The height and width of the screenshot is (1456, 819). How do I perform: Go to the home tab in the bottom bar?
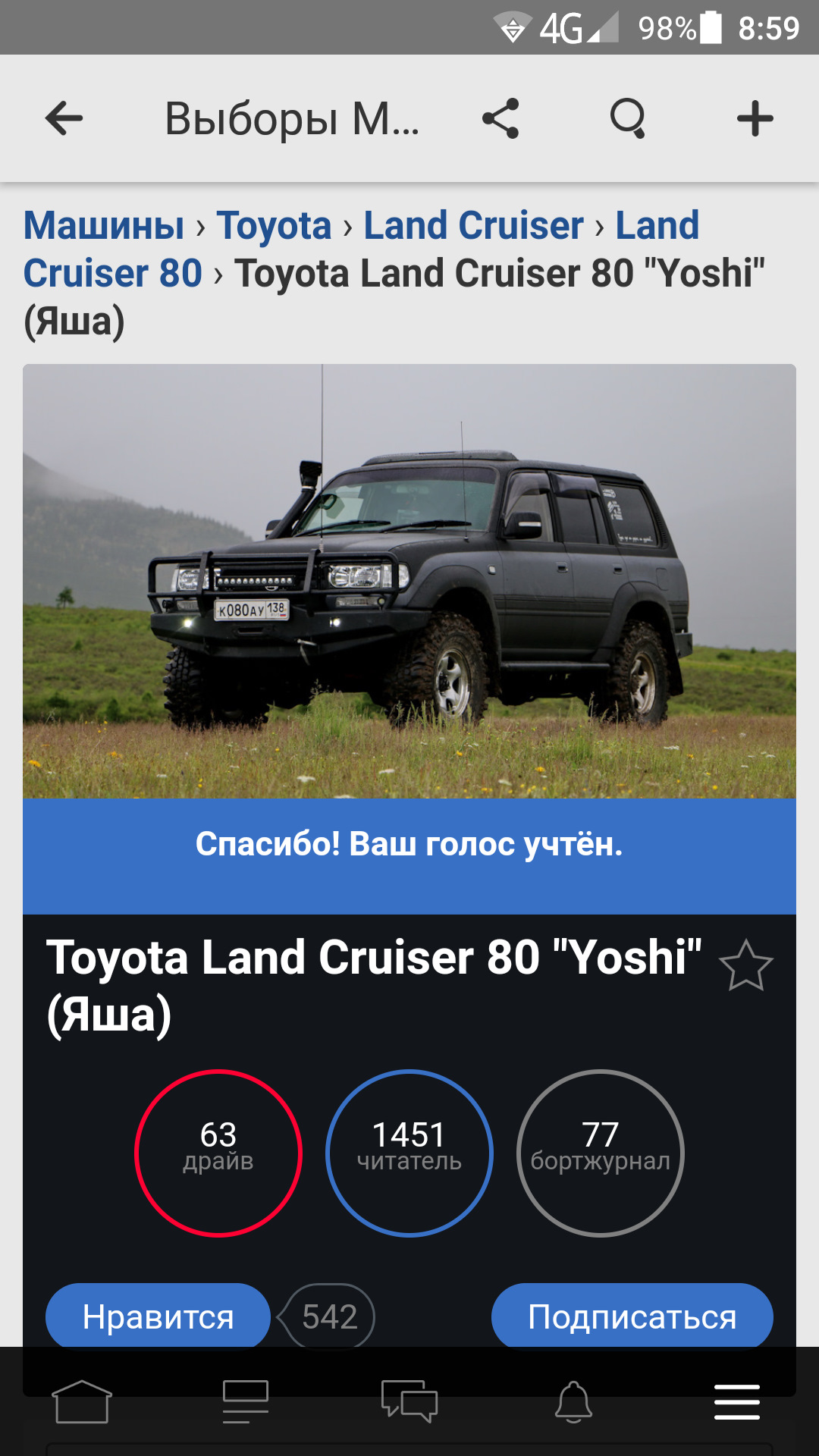(x=82, y=1401)
